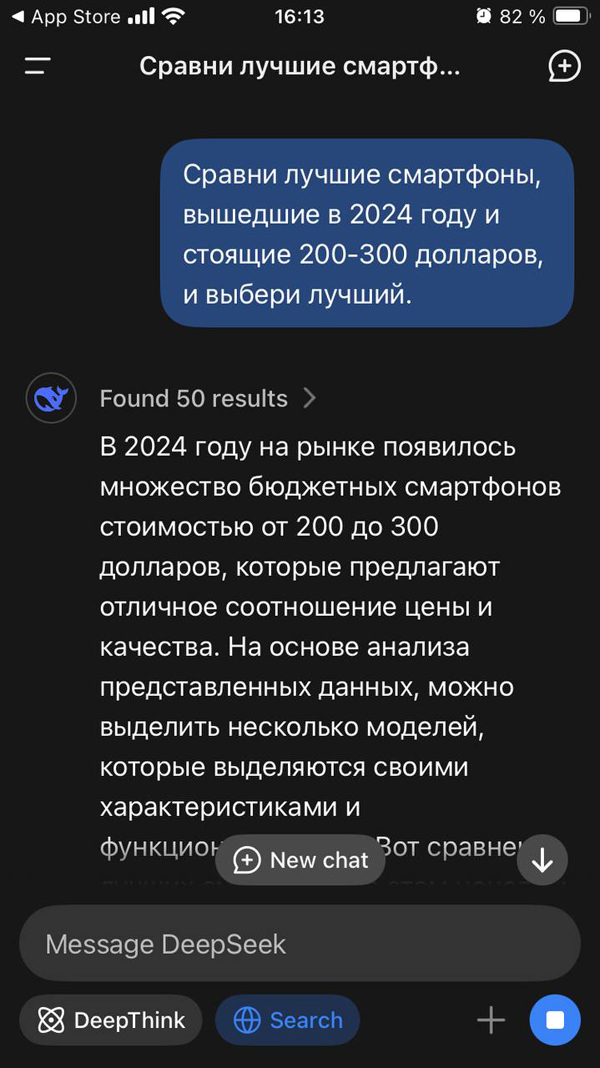This screenshot has width=600, height=1068.
Task: Tap the floating New chat button
Action: click(x=301, y=860)
